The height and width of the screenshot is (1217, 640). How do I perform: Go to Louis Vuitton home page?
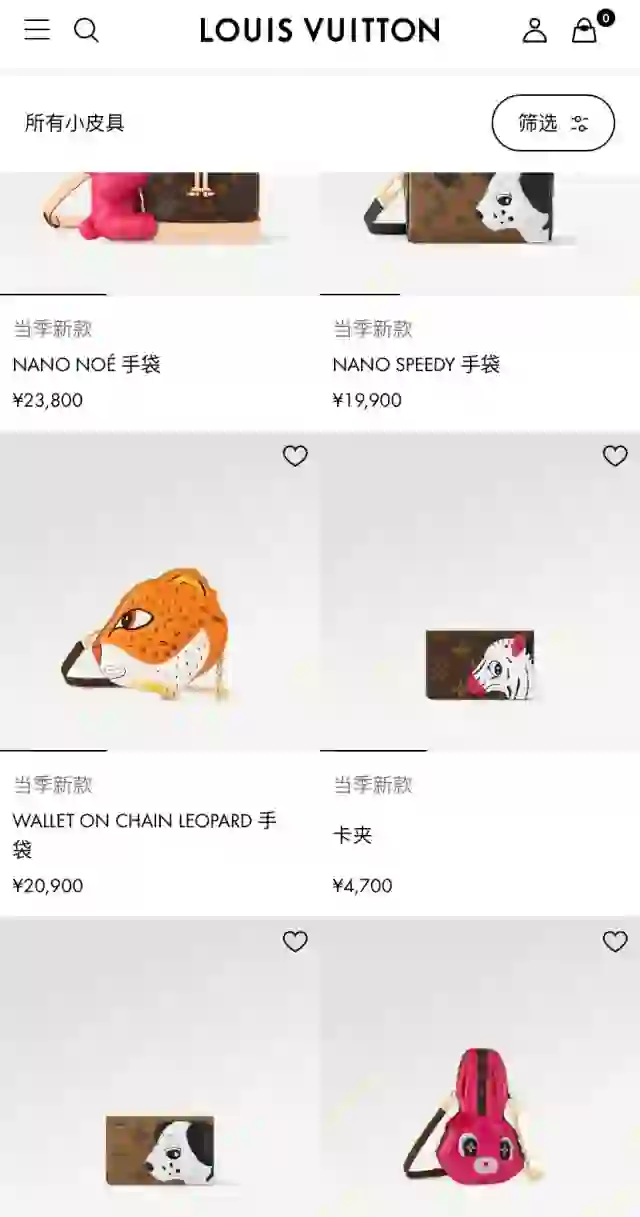click(319, 30)
